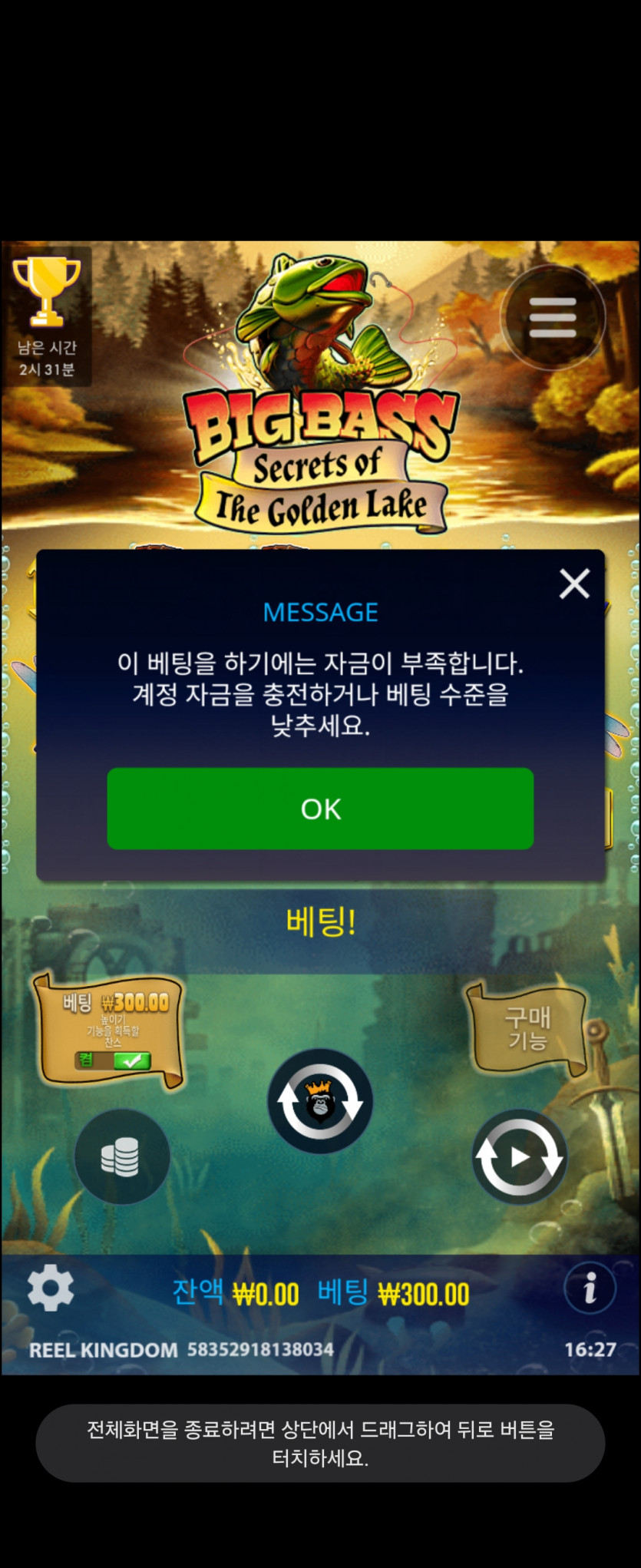
Task: Open the game info button
Action: [590, 1288]
